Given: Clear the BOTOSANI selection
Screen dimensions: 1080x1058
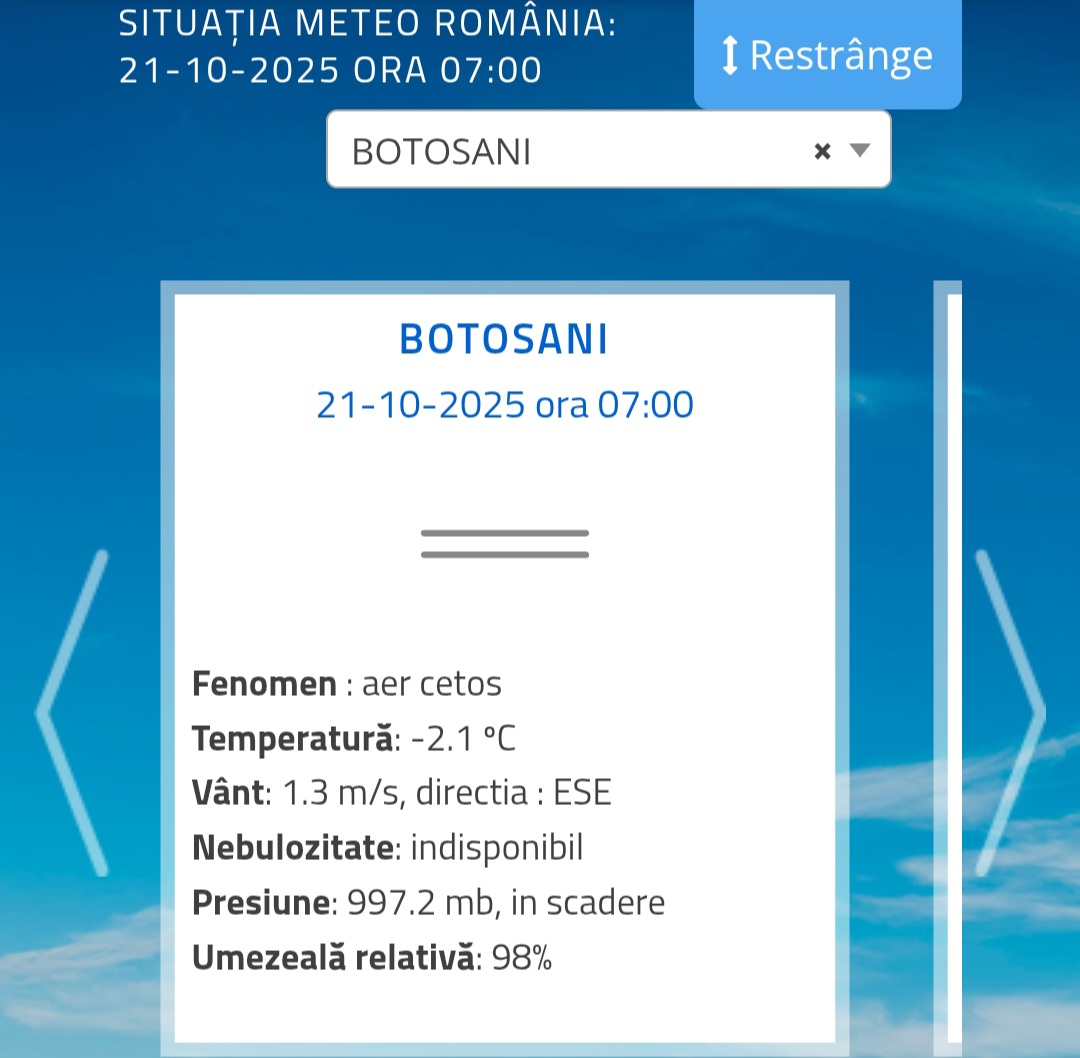Looking at the screenshot, I should click(822, 151).
